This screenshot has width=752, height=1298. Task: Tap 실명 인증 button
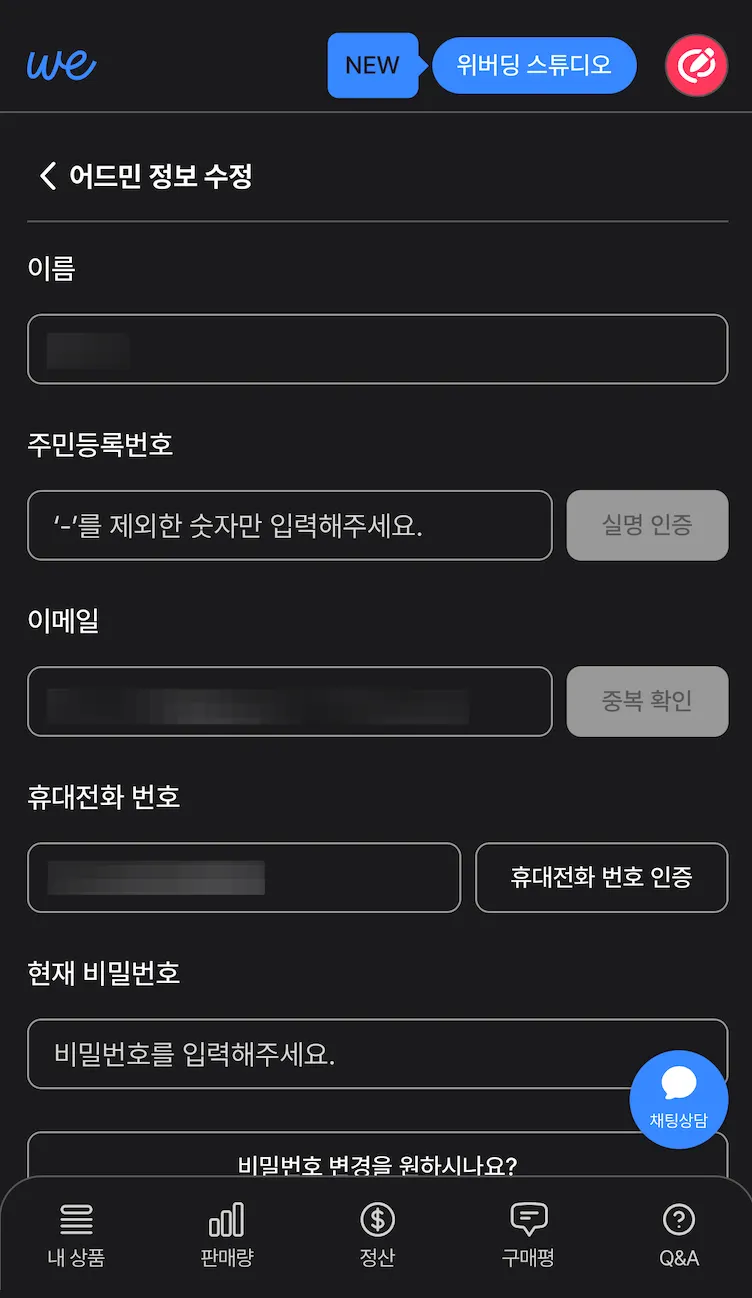tap(647, 525)
